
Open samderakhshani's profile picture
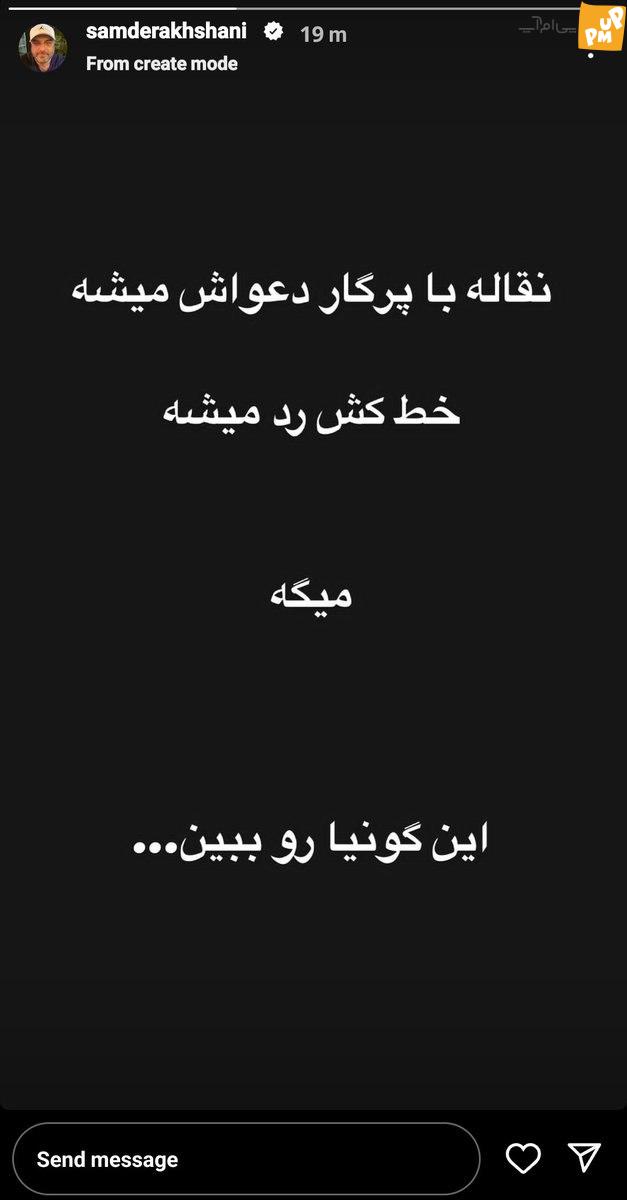point(43,48)
